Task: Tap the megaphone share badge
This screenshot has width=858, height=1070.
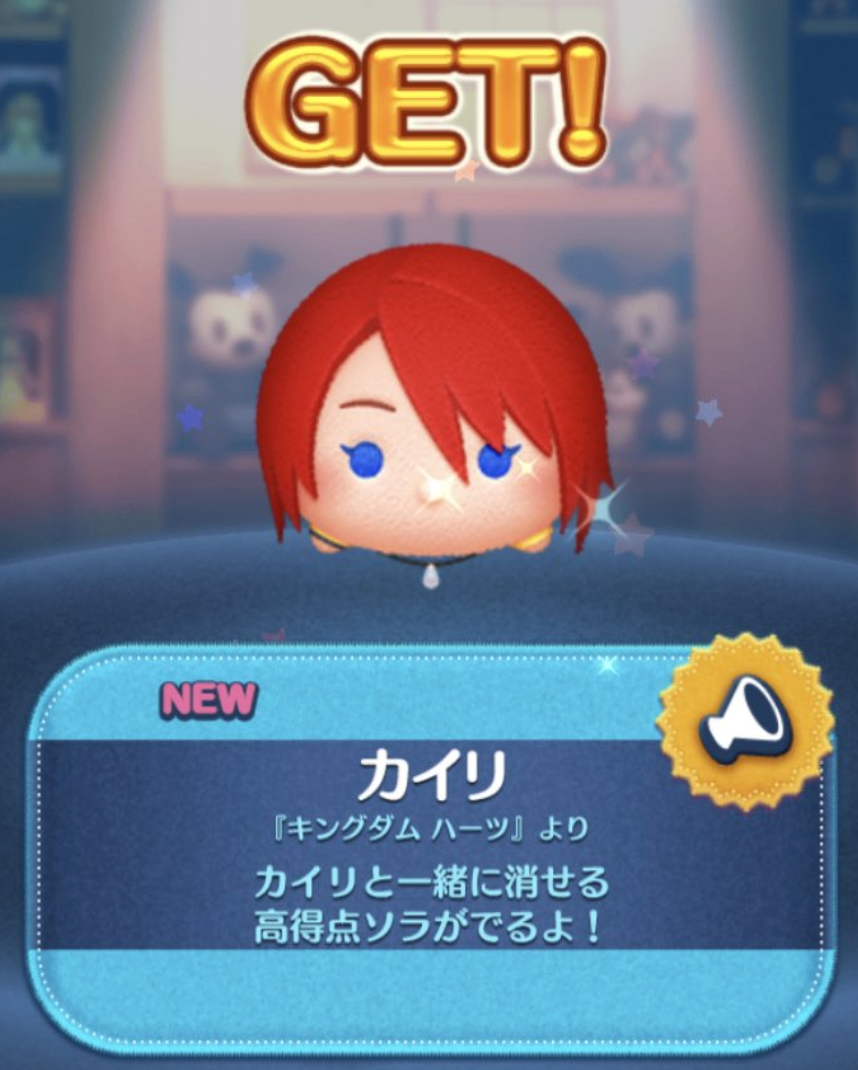Action: (x=745, y=722)
